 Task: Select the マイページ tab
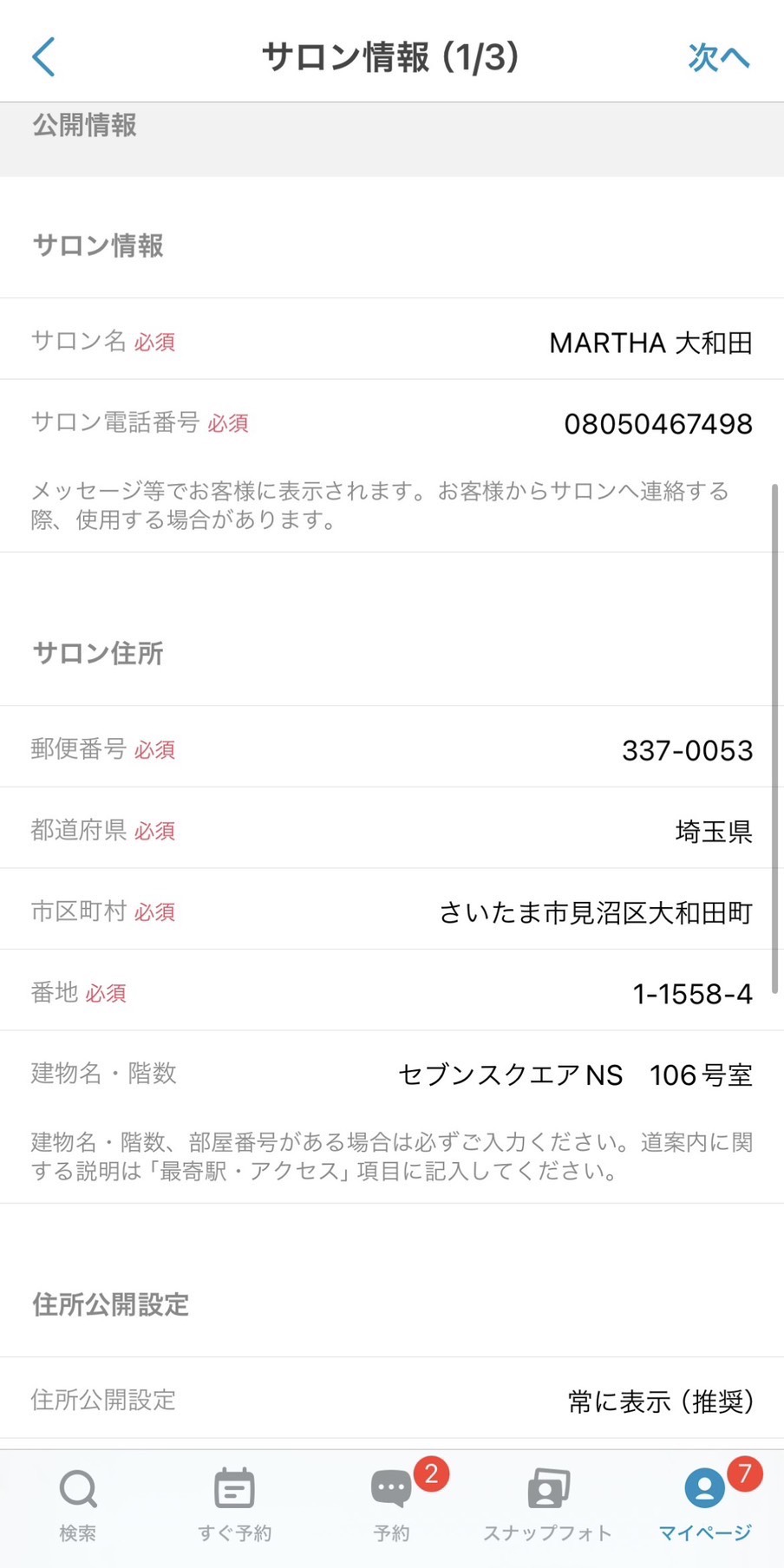[704, 1506]
